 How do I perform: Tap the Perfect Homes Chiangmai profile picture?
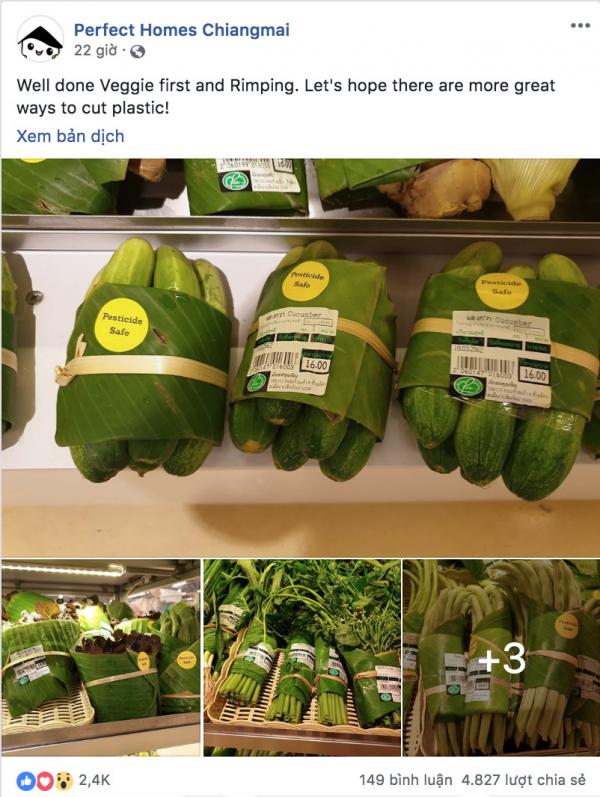pyautogui.click(x=40, y=39)
